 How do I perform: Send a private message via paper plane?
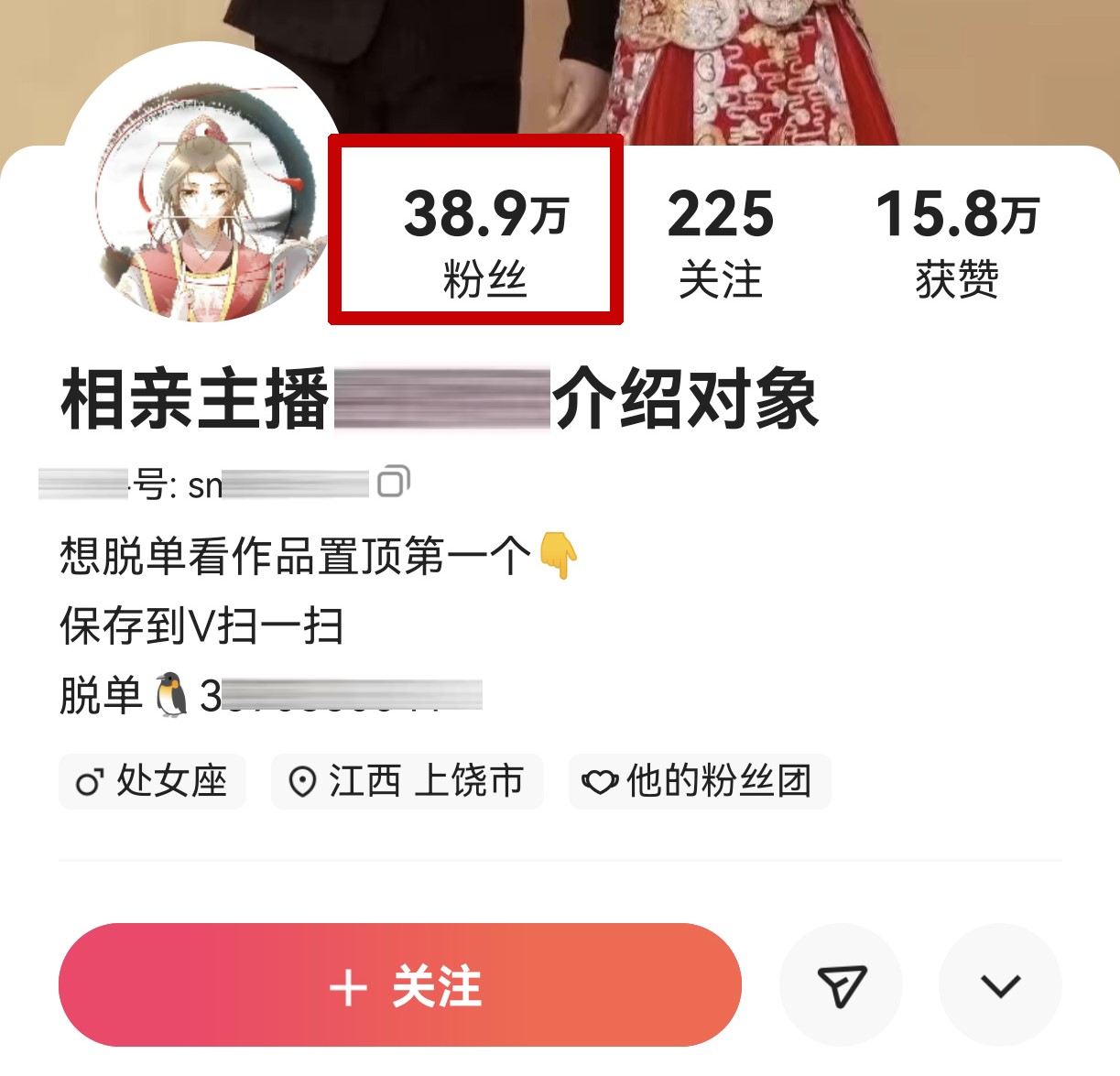click(x=841, y=985)
